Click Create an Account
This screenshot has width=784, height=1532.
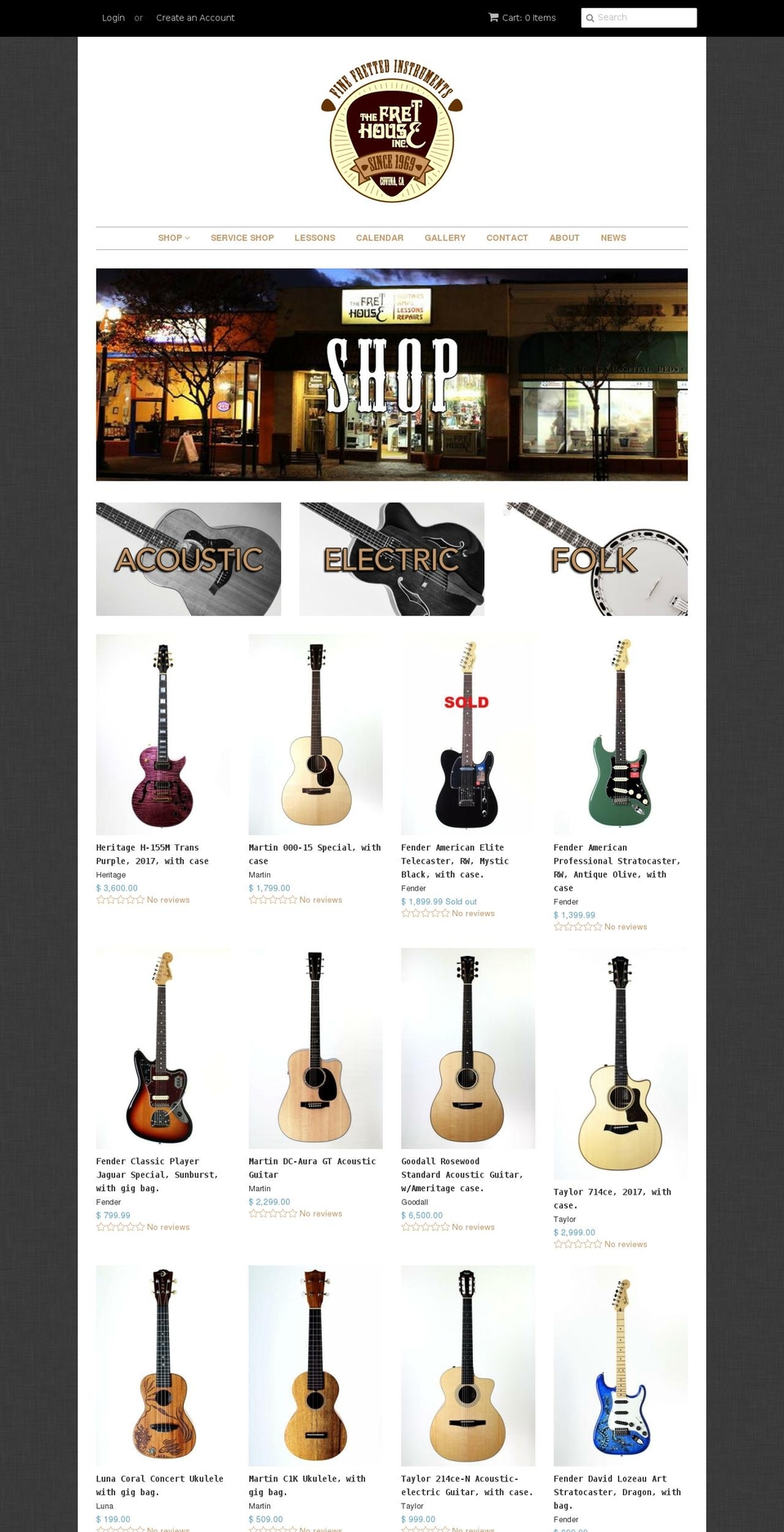click(x=194, y=17)
